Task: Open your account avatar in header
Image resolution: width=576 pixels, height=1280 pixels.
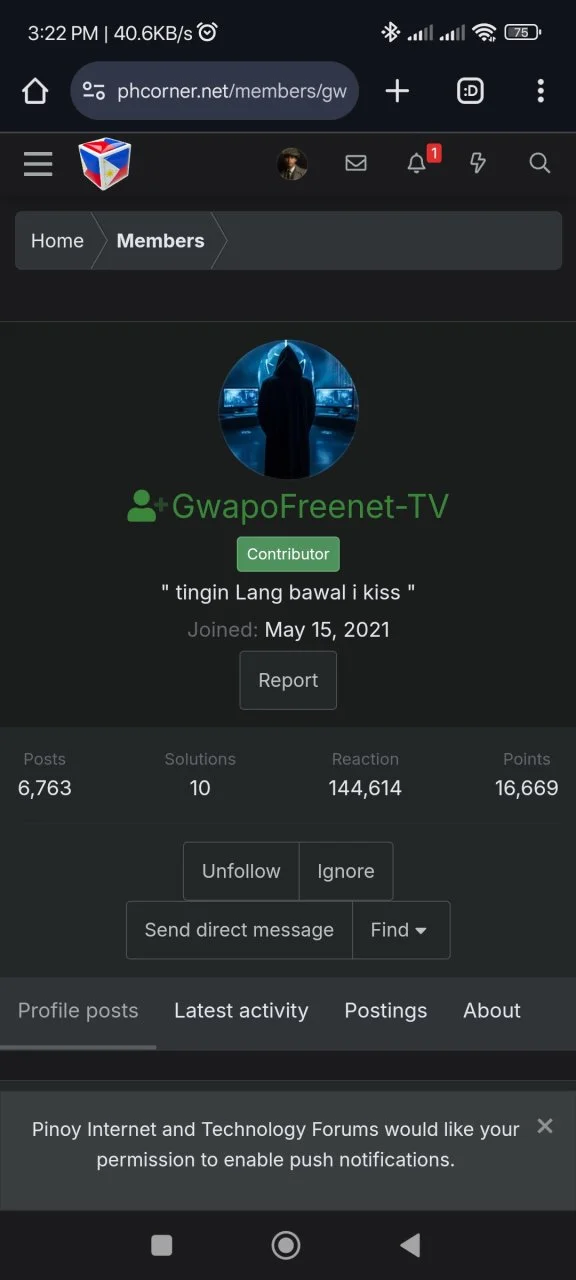Action: click(292, 163)
